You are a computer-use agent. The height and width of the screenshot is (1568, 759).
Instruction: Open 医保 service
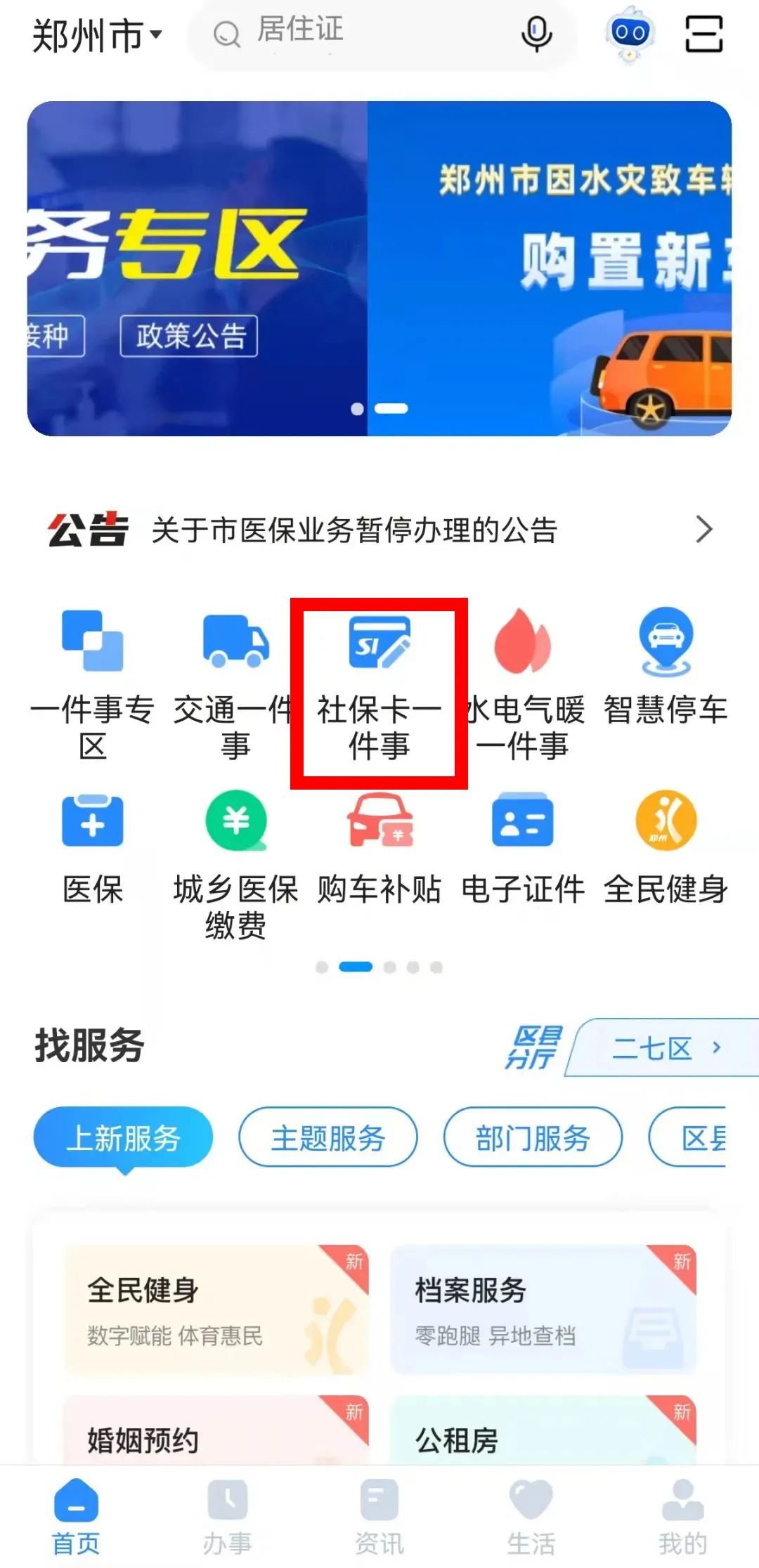(93, 849)
